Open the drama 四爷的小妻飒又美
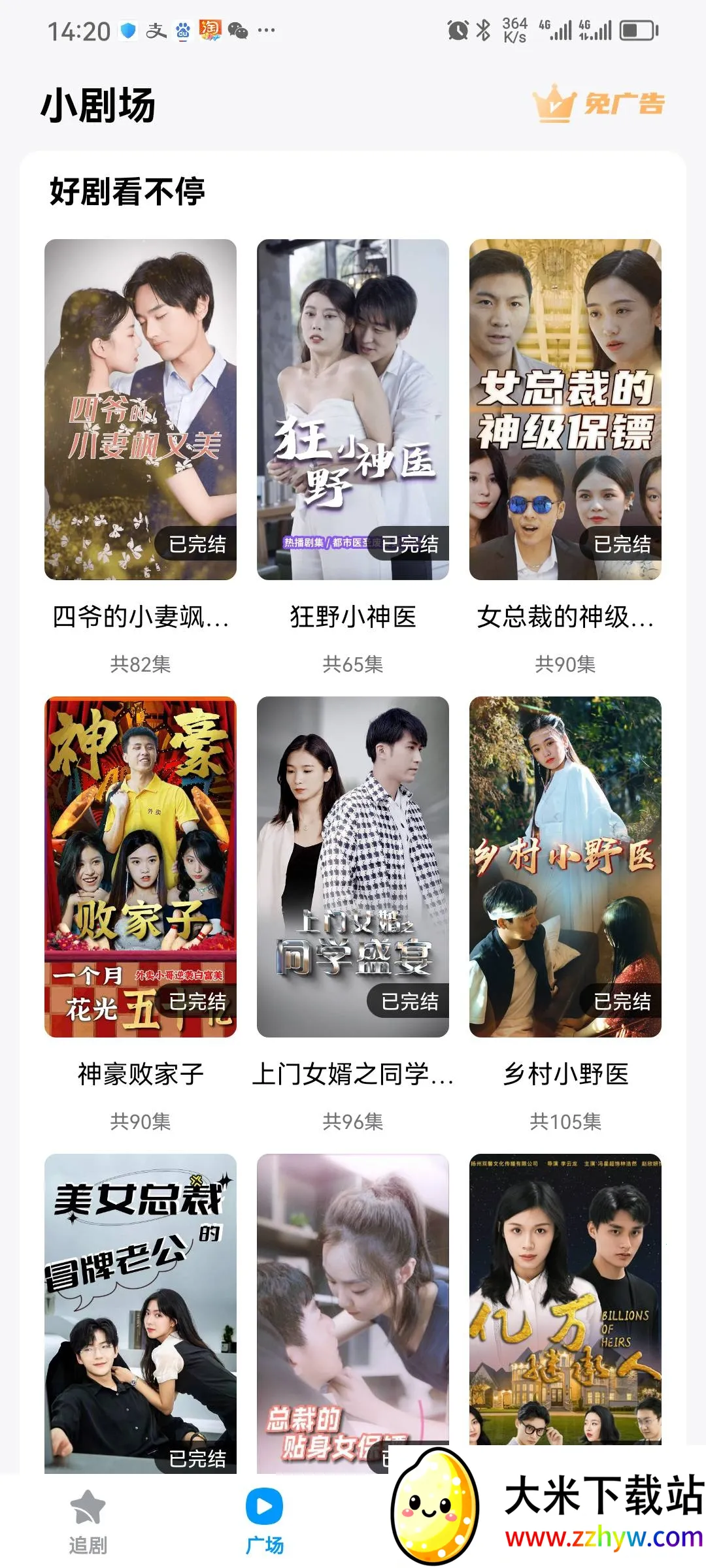This screenshot has width=706, height=1568. (141, 410)
